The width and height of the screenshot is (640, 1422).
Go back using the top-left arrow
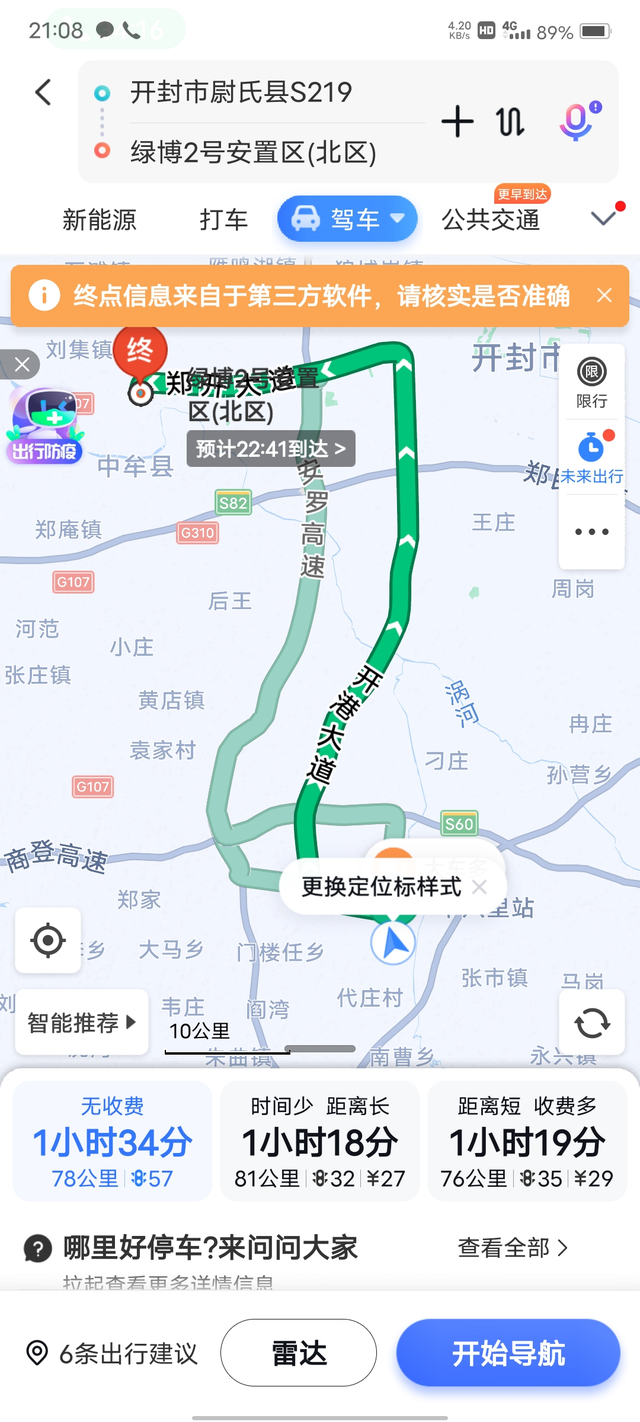(x=42, y=93)
